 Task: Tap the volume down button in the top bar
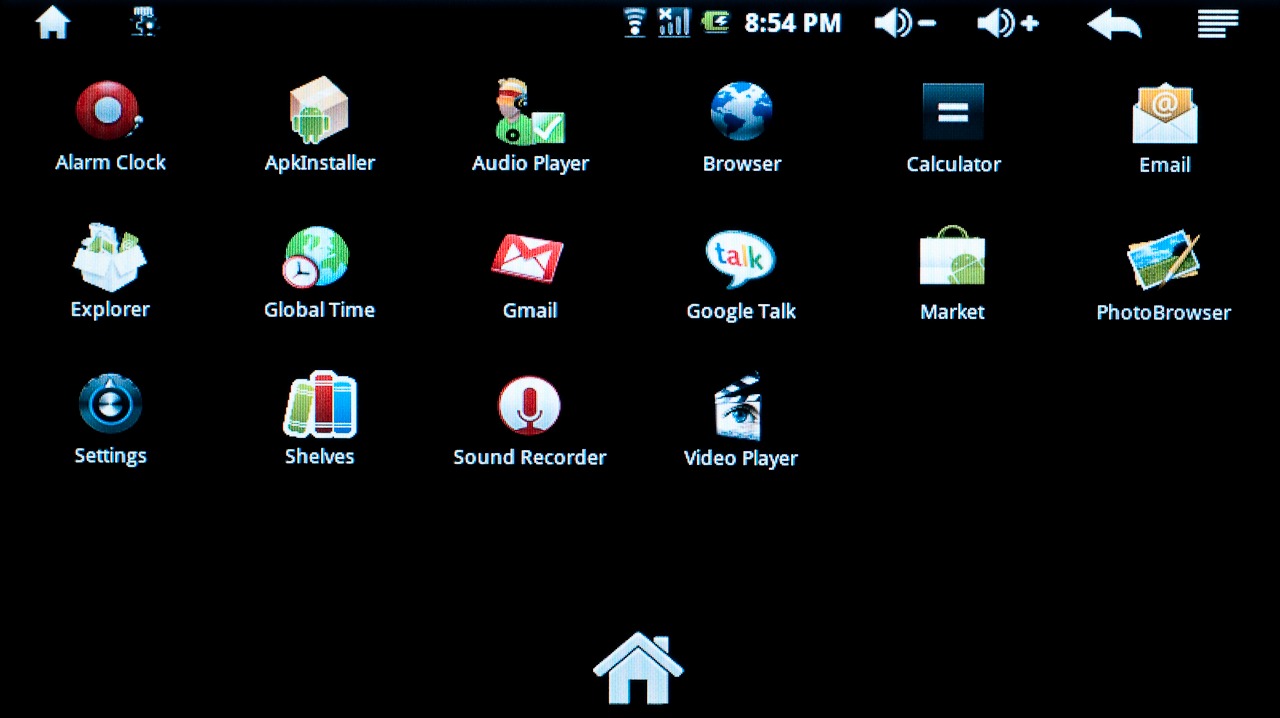(x=904, y=23)
